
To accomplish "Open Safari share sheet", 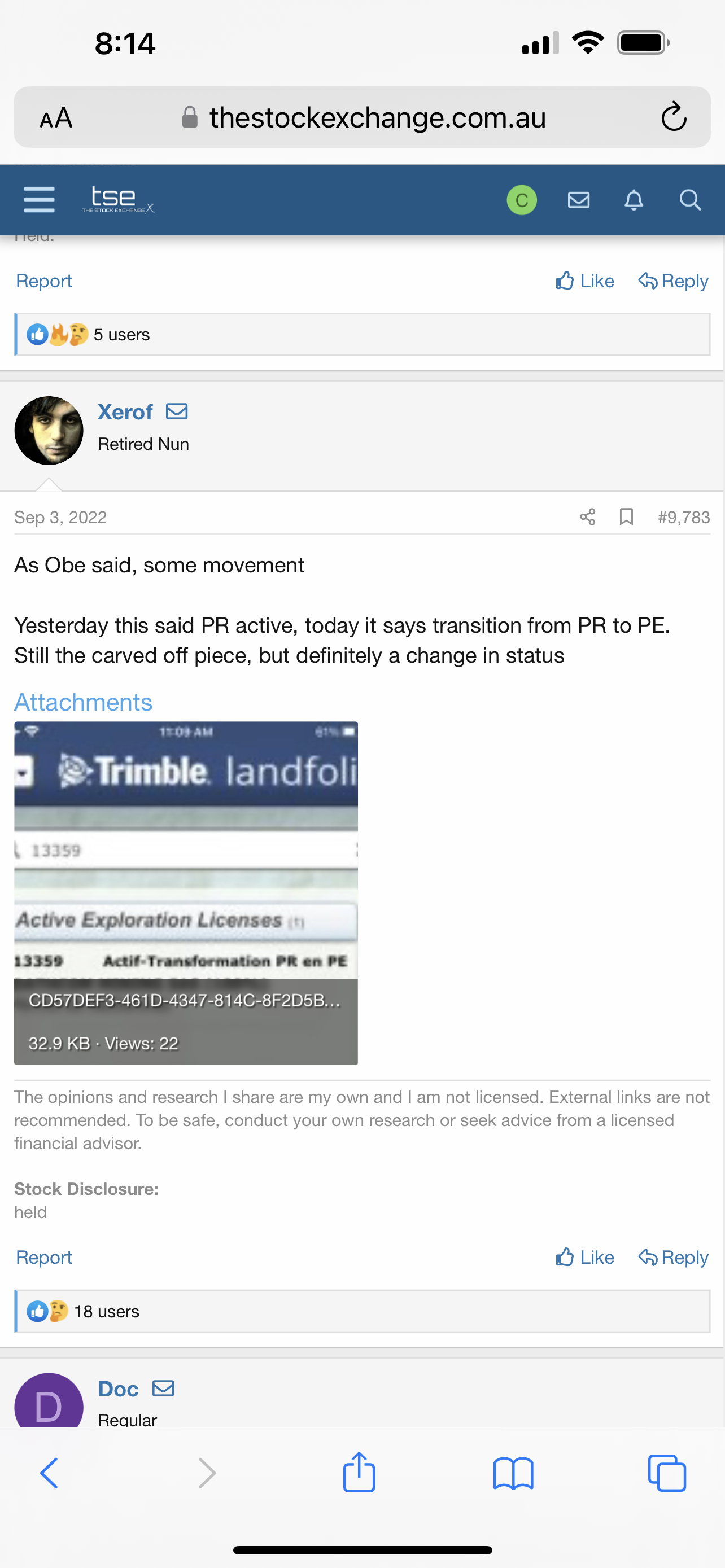I will click(x=359, y=1472).
